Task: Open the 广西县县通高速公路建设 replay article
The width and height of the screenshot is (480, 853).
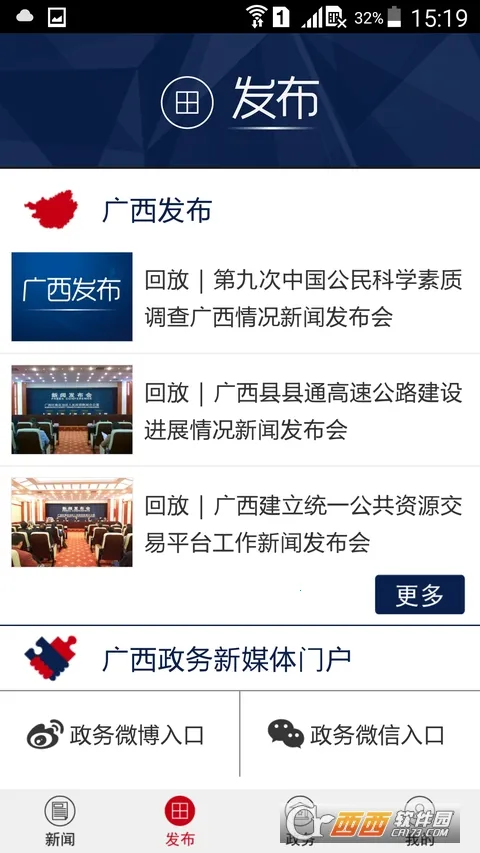Action: [x=240, y=410]
